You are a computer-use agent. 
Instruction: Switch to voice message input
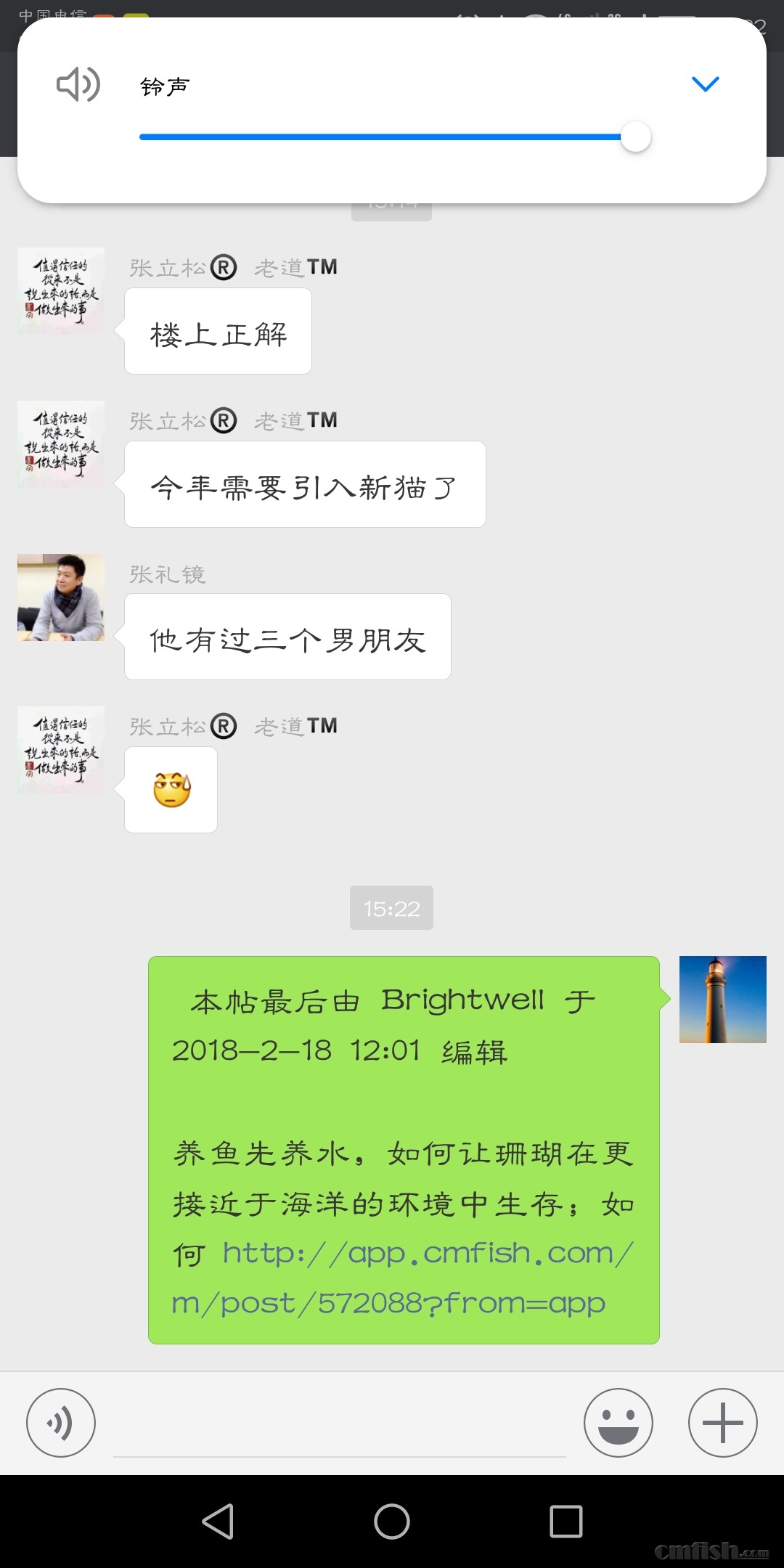tap(61, 1423)
